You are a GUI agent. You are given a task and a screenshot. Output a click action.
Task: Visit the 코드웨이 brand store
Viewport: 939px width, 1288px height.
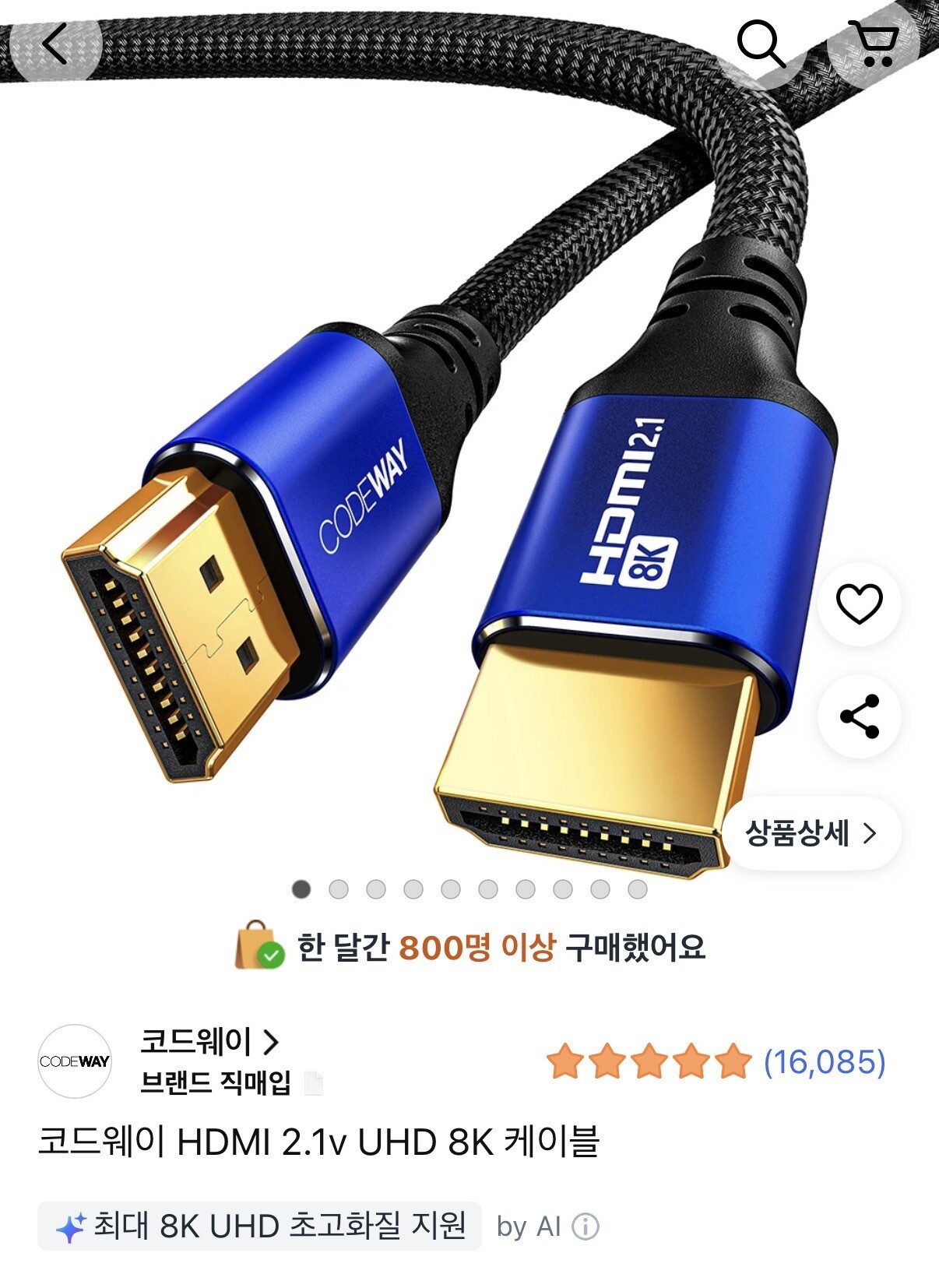[209, 1041]
